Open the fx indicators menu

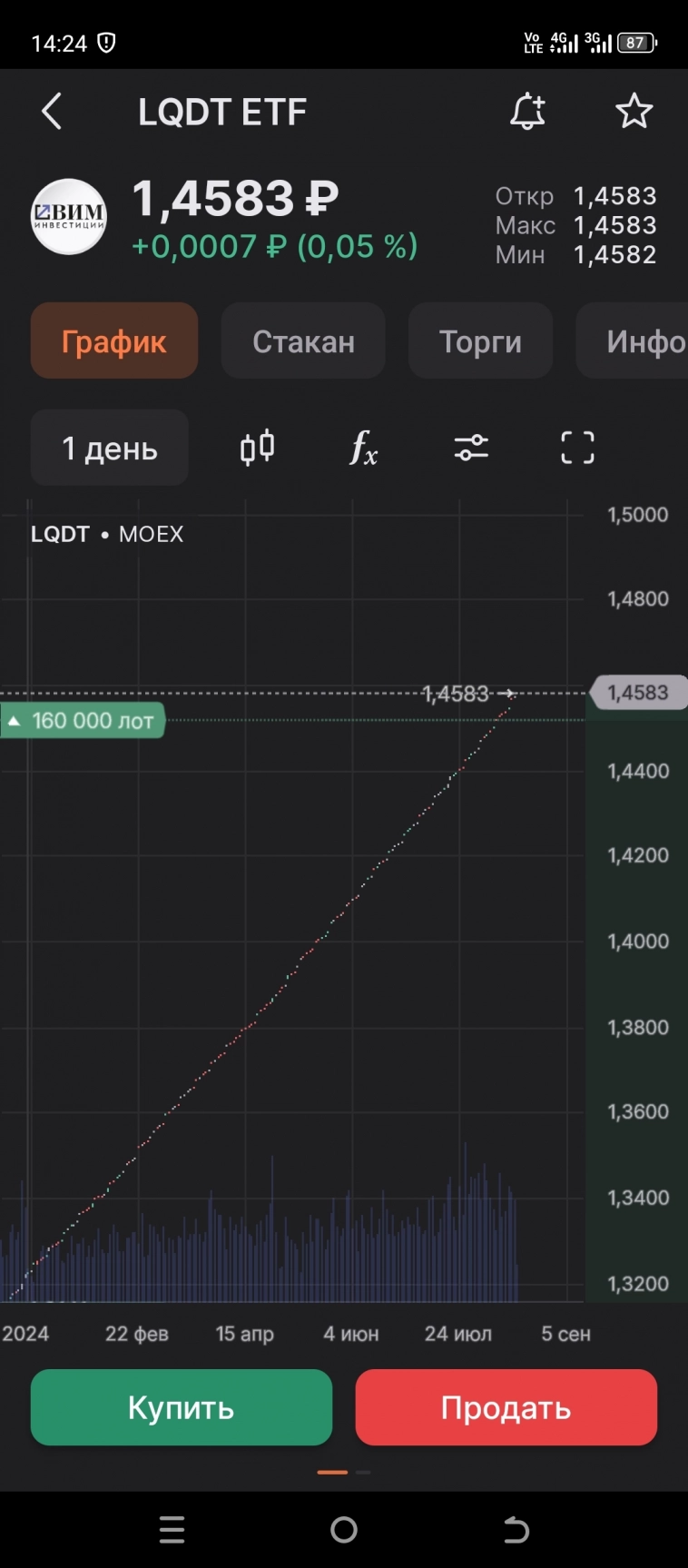click(363, 448)
